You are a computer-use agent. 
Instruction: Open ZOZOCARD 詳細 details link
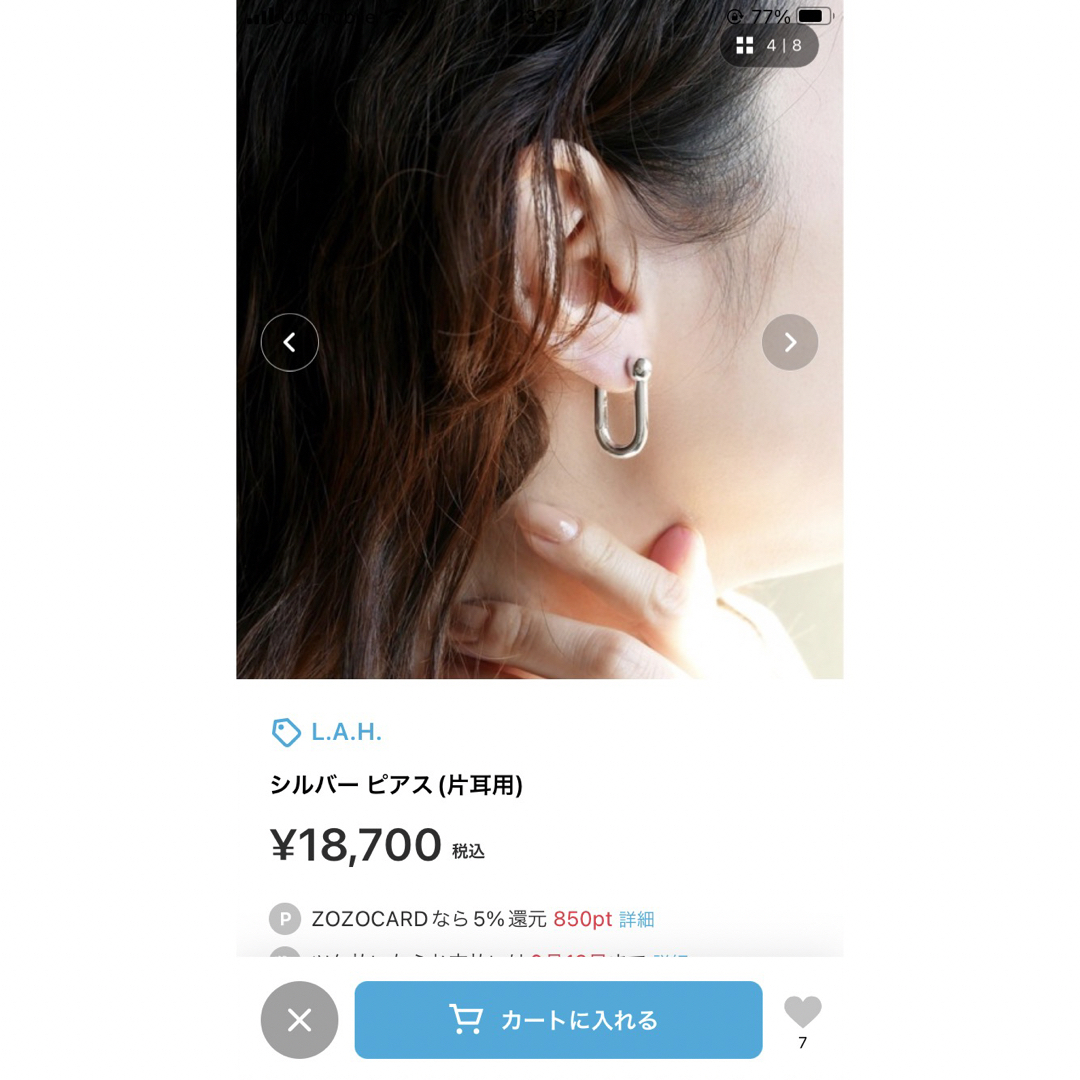pos(637,919)
